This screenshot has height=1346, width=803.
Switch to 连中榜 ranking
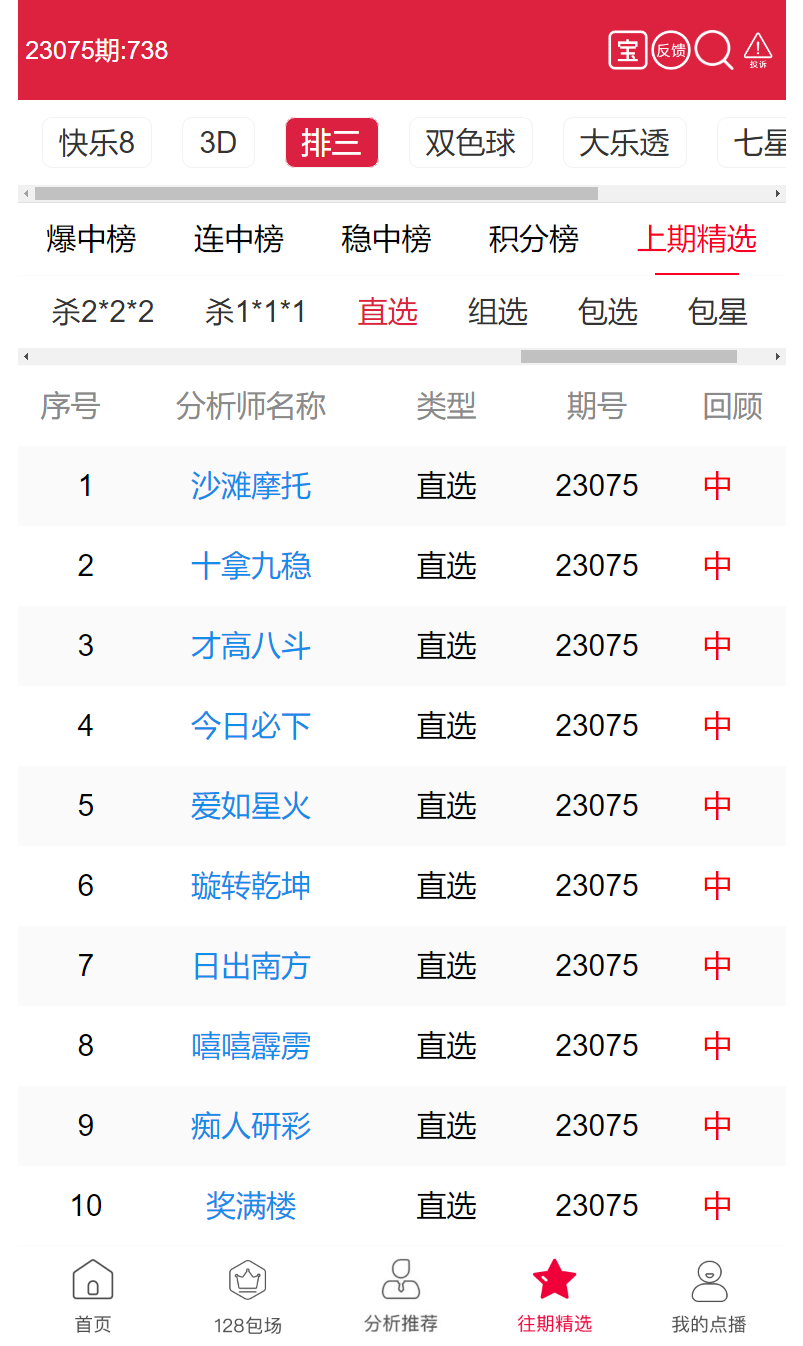click(x=239, y=239)
